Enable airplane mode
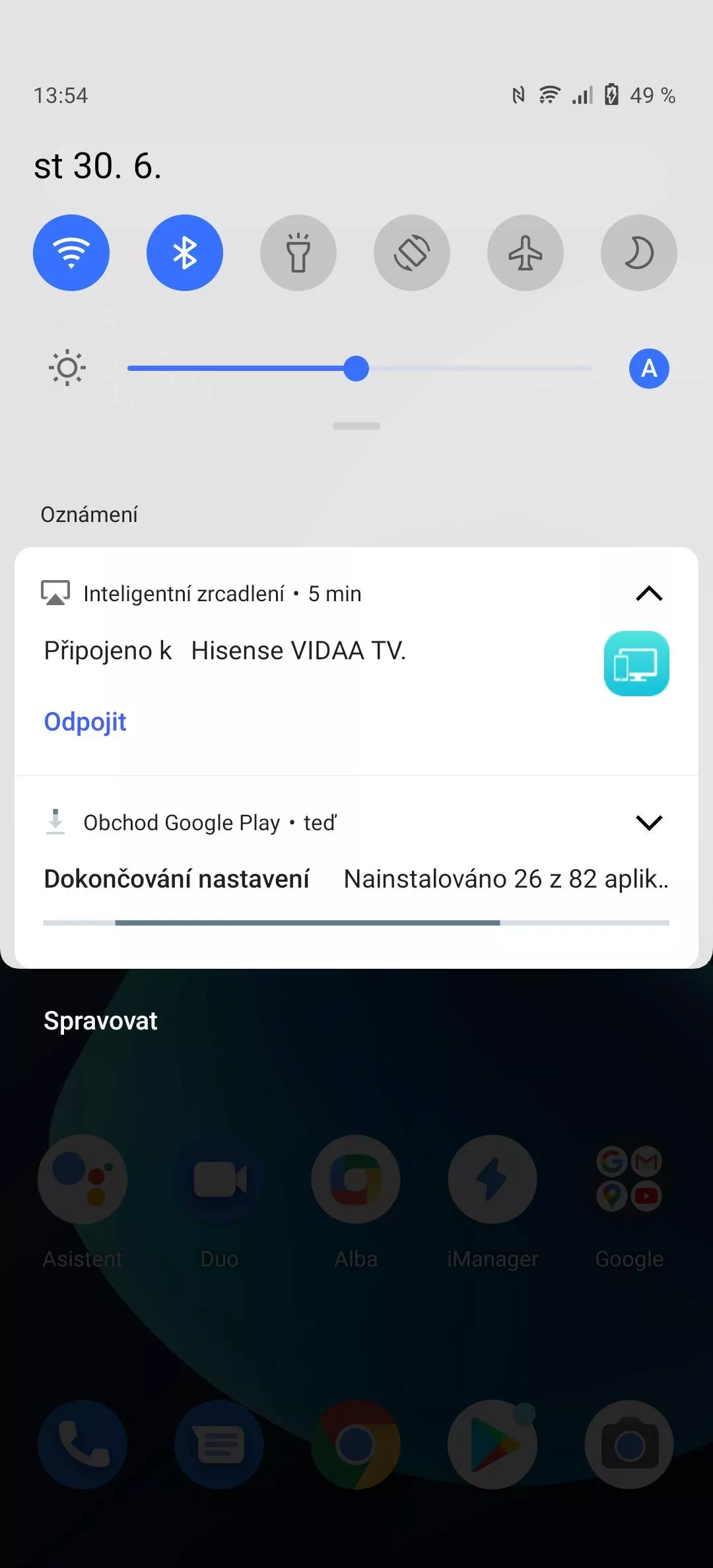The height and width of the screenshot is (1568, 713). (x=526, y=253)
